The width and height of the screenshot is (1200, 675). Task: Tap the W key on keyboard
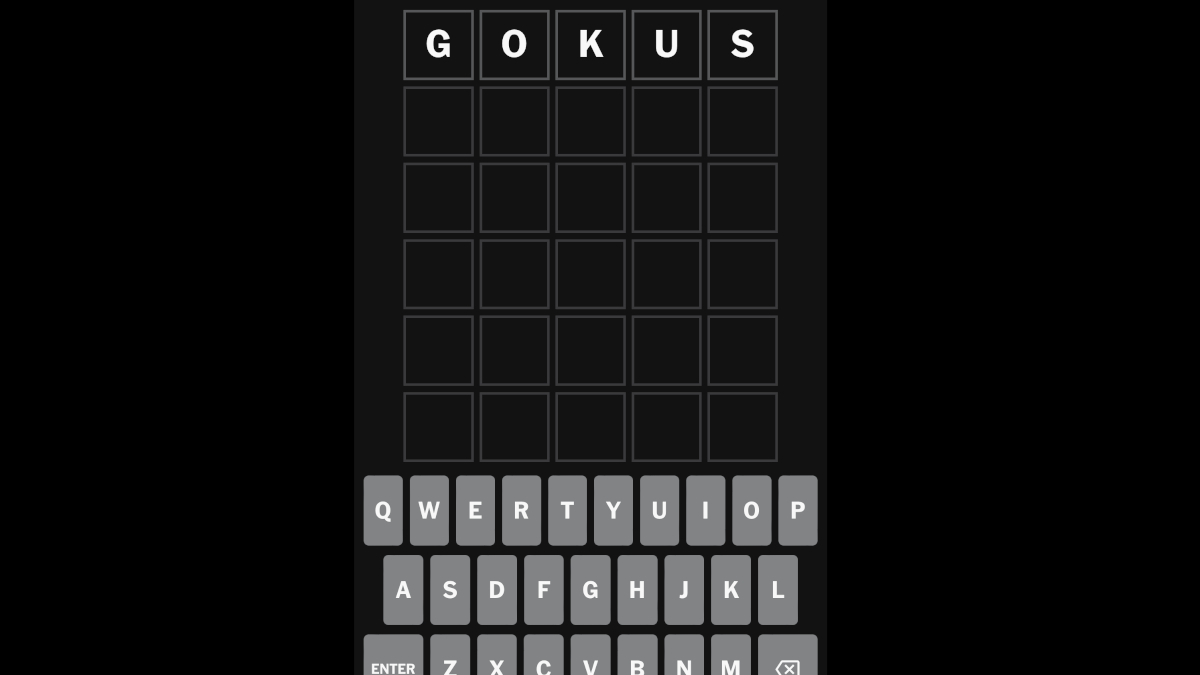pos(429,510)
